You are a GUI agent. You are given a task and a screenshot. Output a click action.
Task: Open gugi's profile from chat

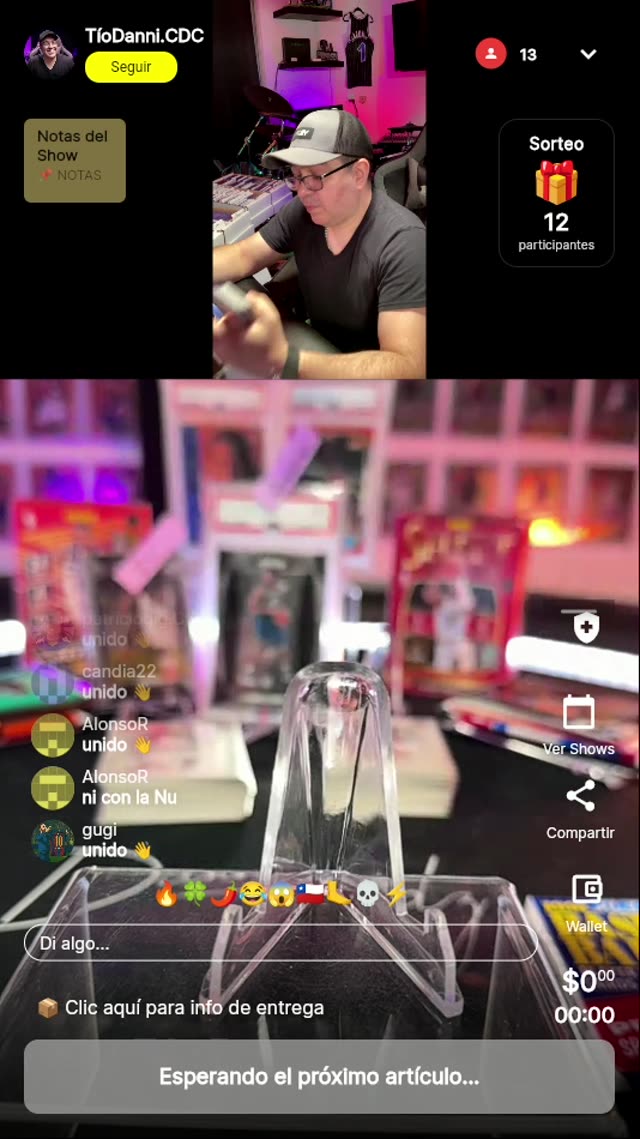(x=53, y=840)
